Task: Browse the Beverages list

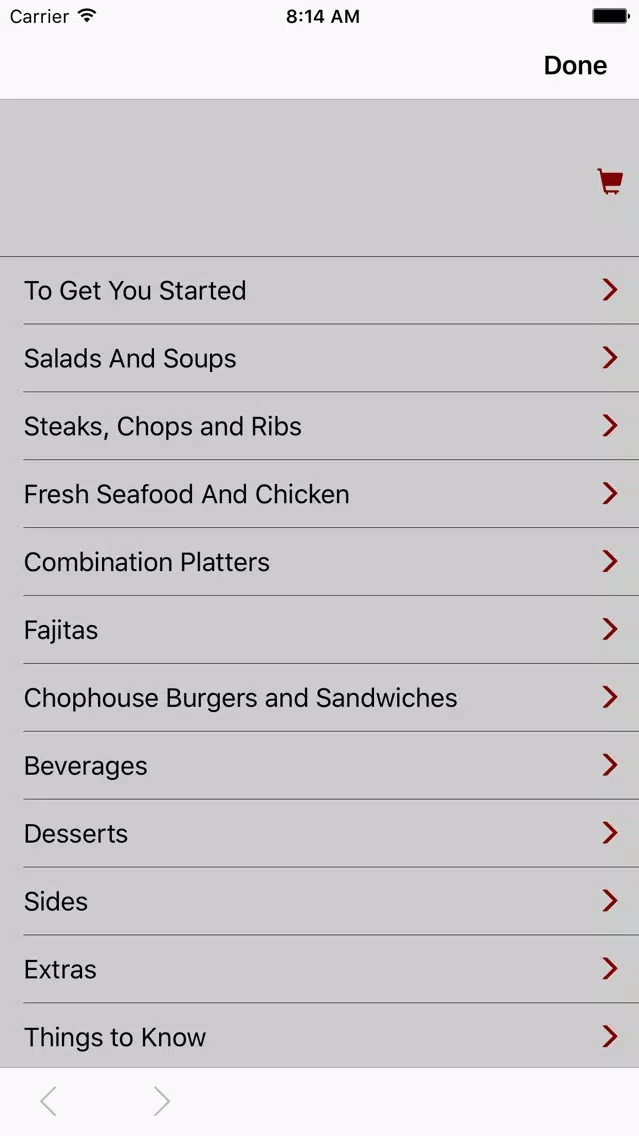Action: [x=320, y=766]
